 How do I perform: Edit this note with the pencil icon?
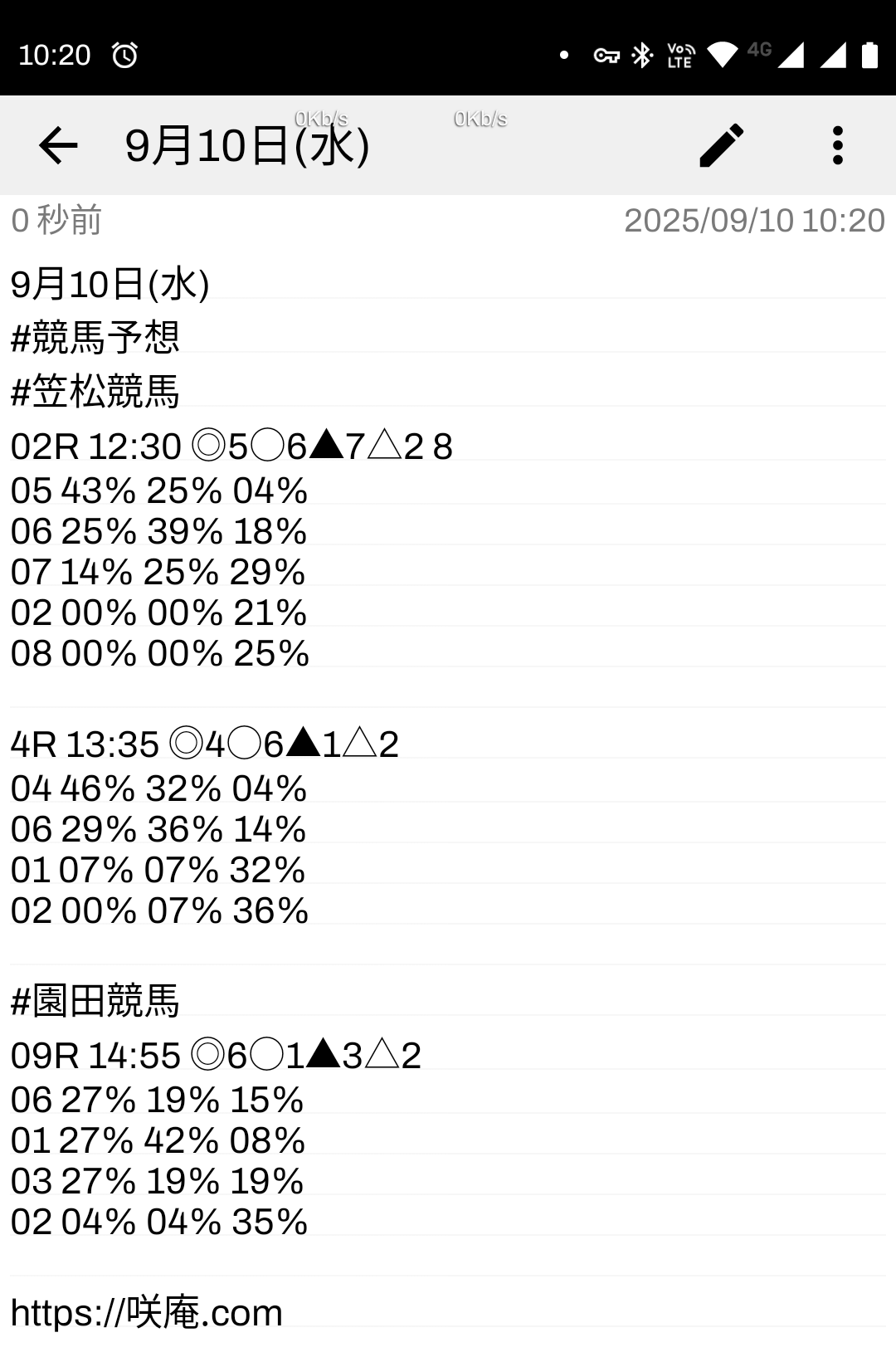[x=721, y=146]
